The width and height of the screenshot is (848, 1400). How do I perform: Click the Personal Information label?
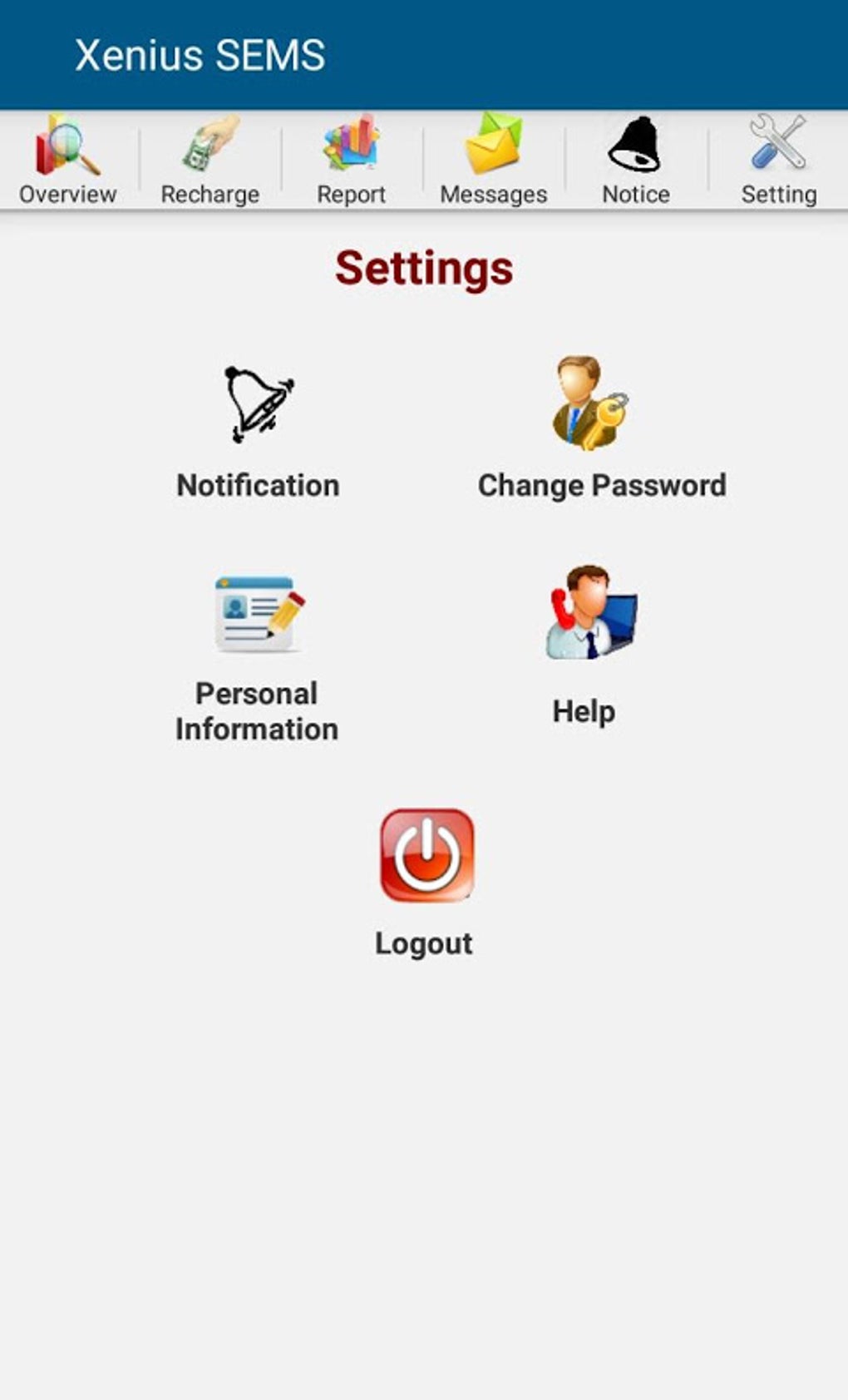point(256,711)
